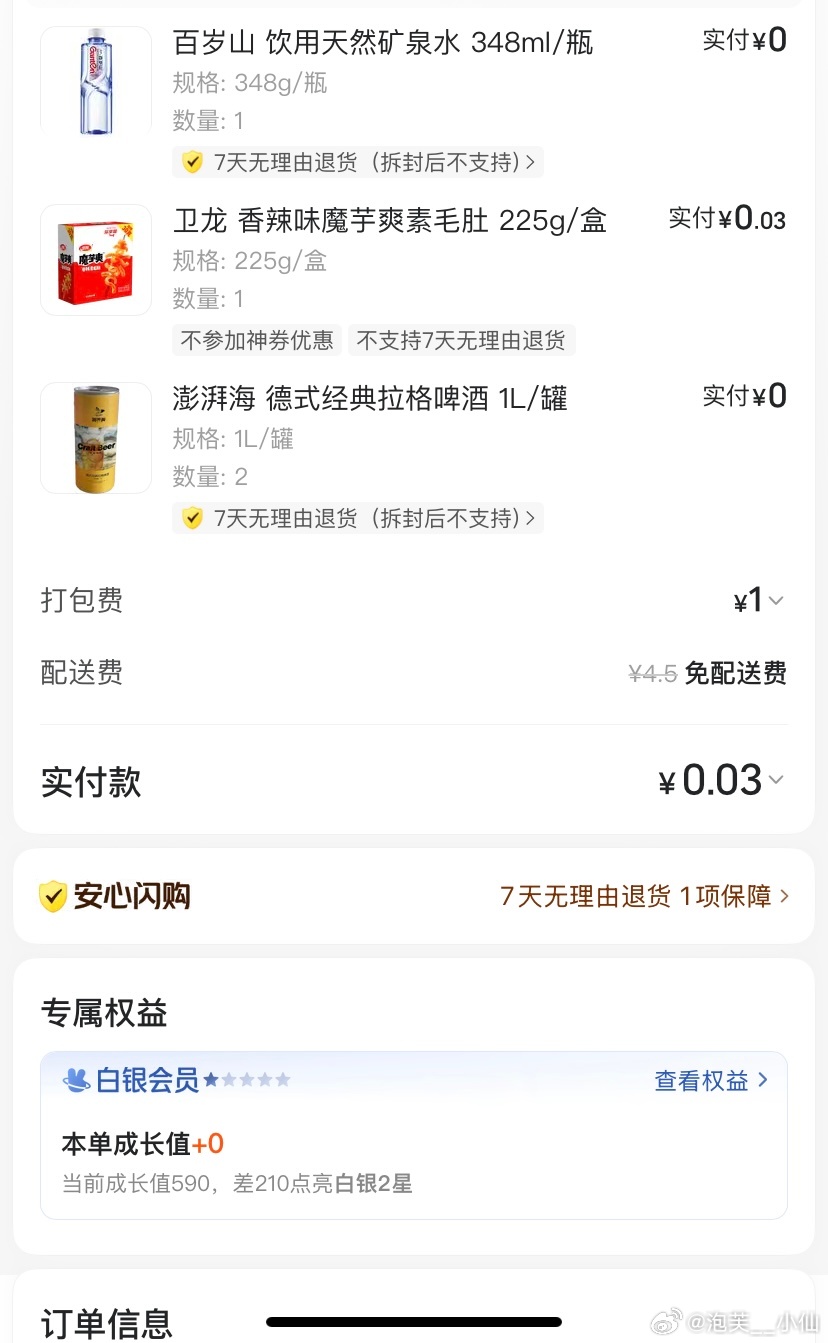The height and width of the screenshot is (1343, 828).
Task: Open 安心闪购 guarantee details
Action: 644,896
